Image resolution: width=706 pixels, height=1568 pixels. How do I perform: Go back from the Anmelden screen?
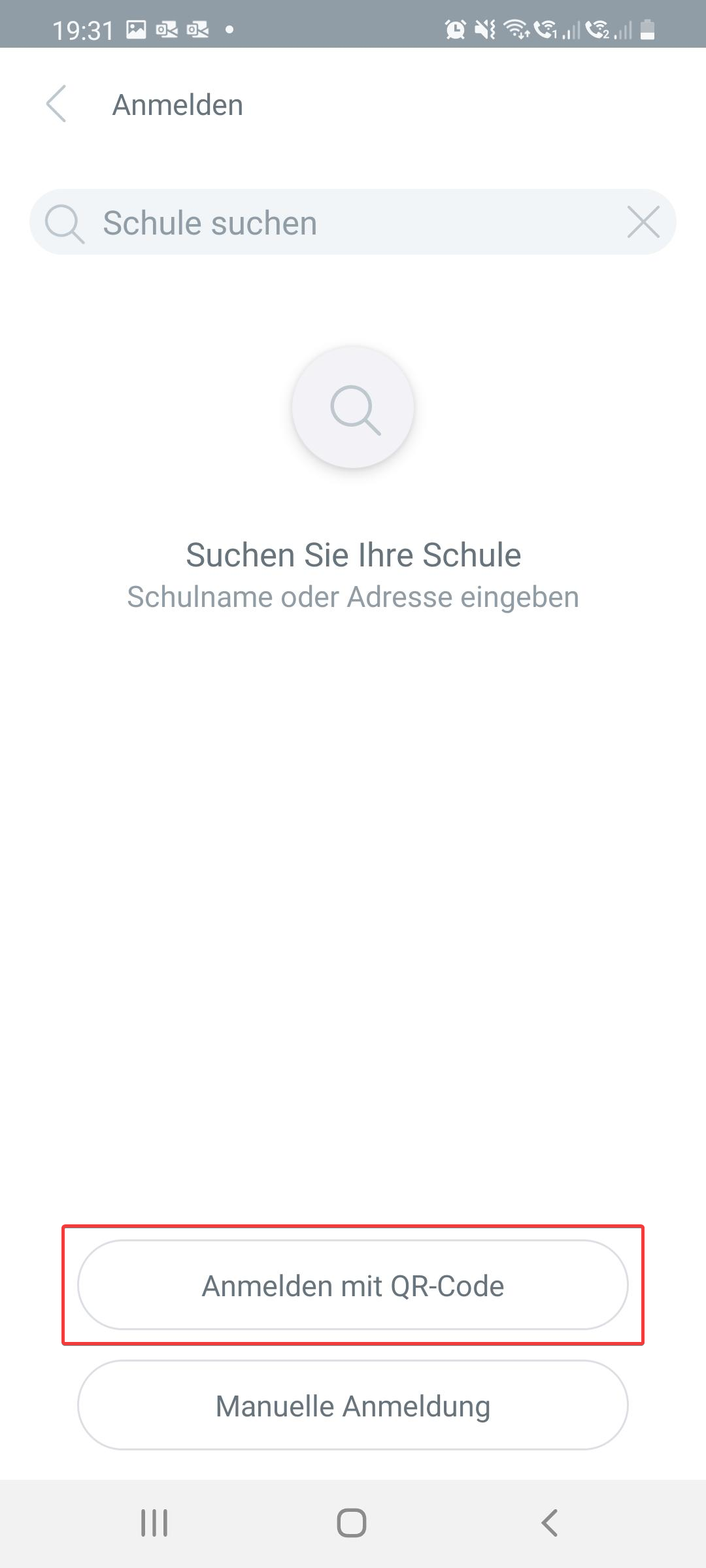[x=57, y=104]
